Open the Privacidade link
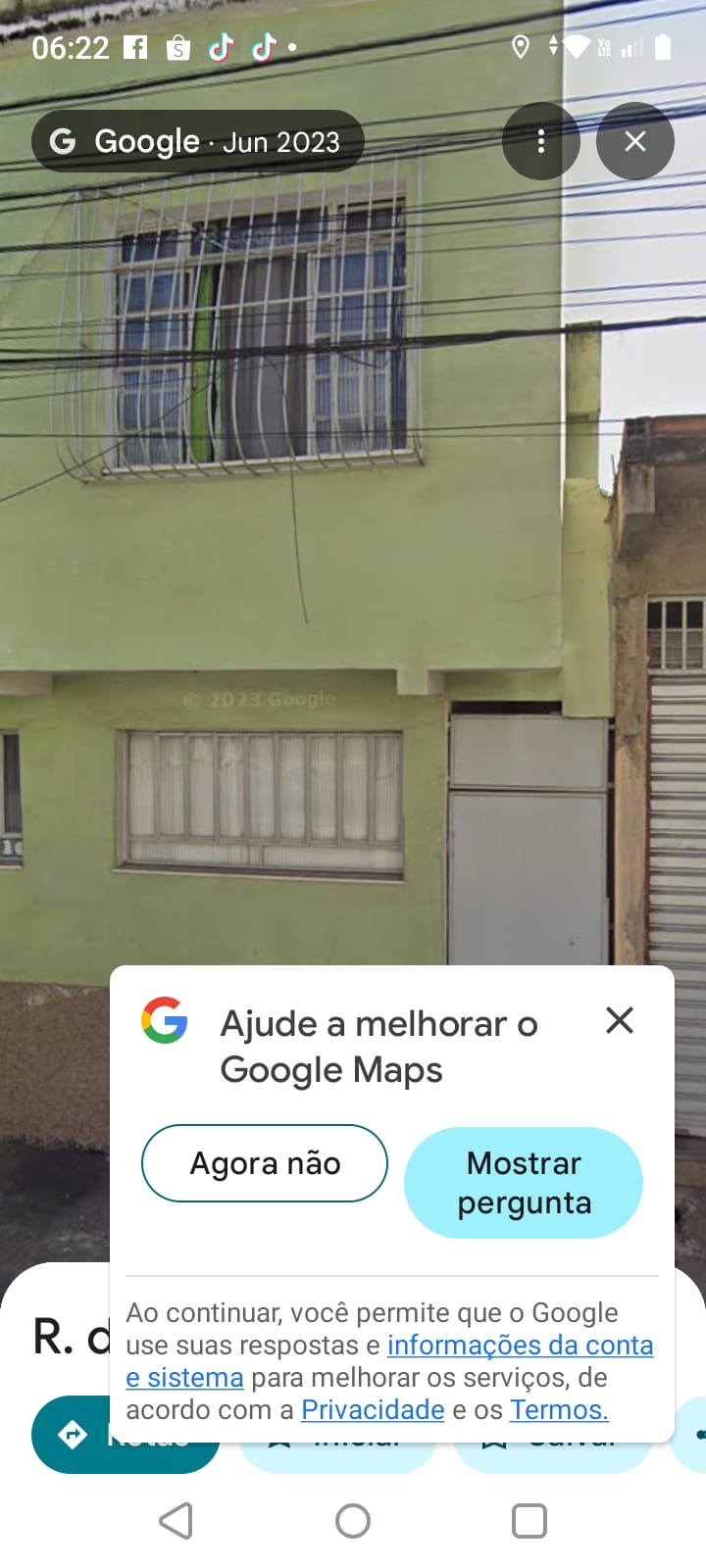Screen dimensions: 706x1568 (373, 1410)
